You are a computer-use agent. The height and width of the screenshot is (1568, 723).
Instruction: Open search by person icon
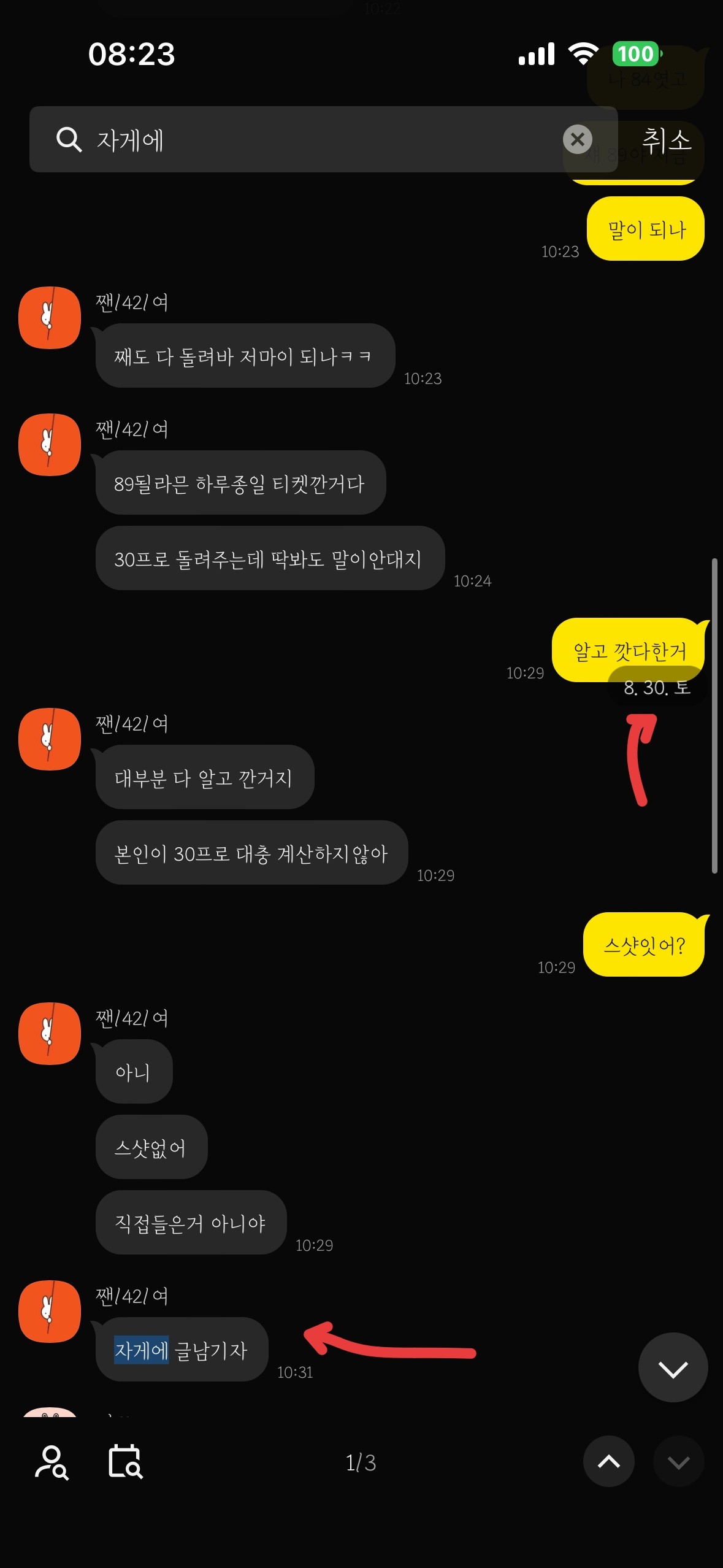pyautogui.click(x=52, y=1462)
